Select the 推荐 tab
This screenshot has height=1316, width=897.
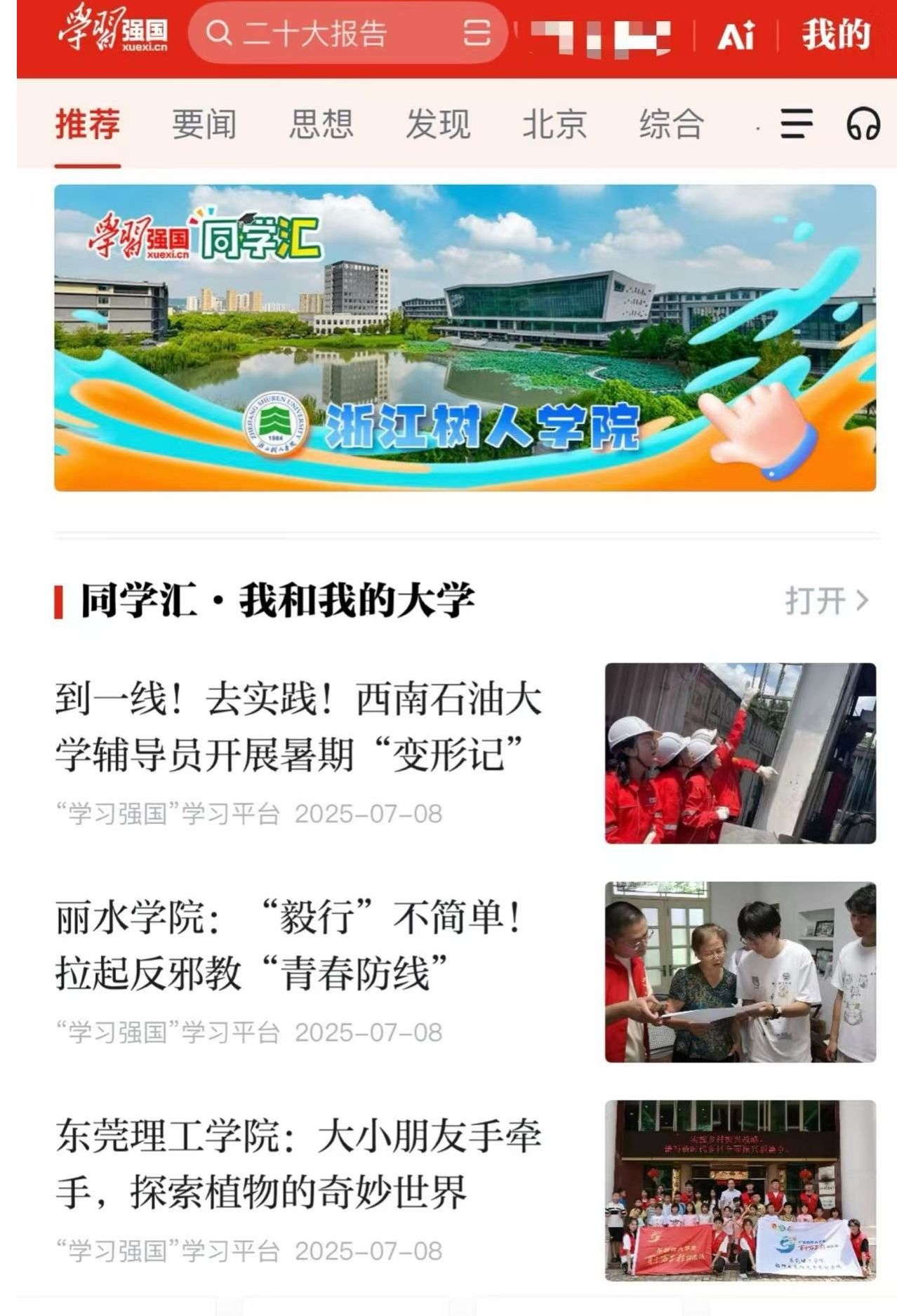coord(88,125)
